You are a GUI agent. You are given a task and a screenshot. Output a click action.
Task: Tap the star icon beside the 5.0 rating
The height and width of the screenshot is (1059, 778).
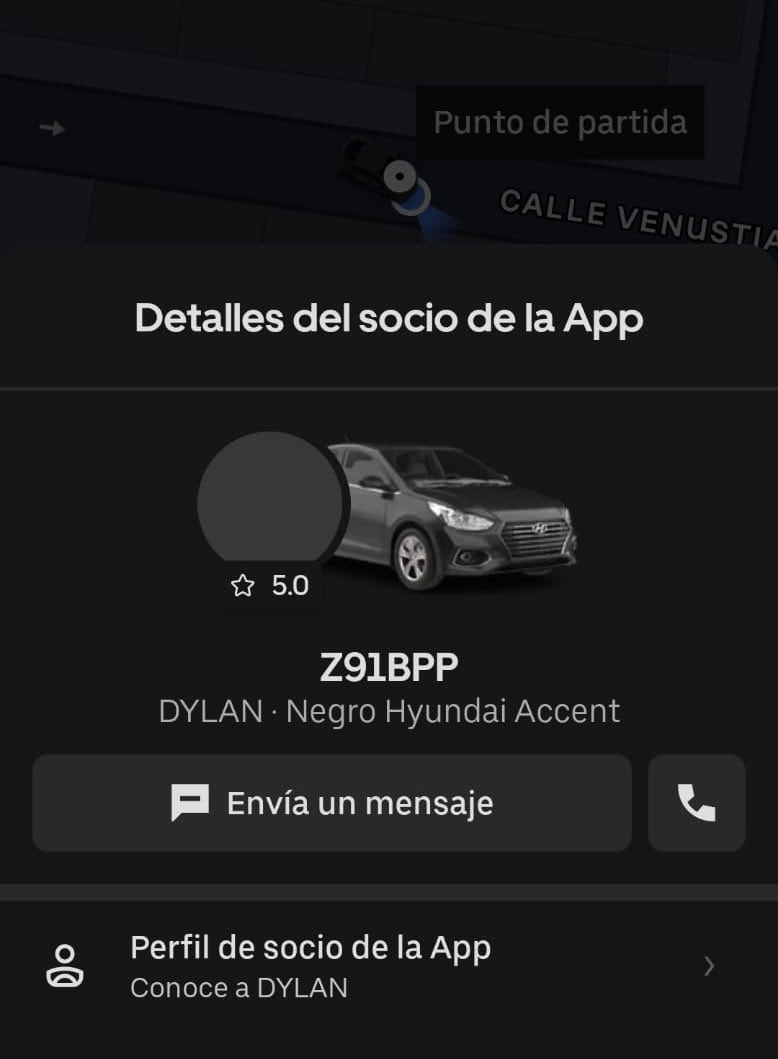tap(241, 586)
